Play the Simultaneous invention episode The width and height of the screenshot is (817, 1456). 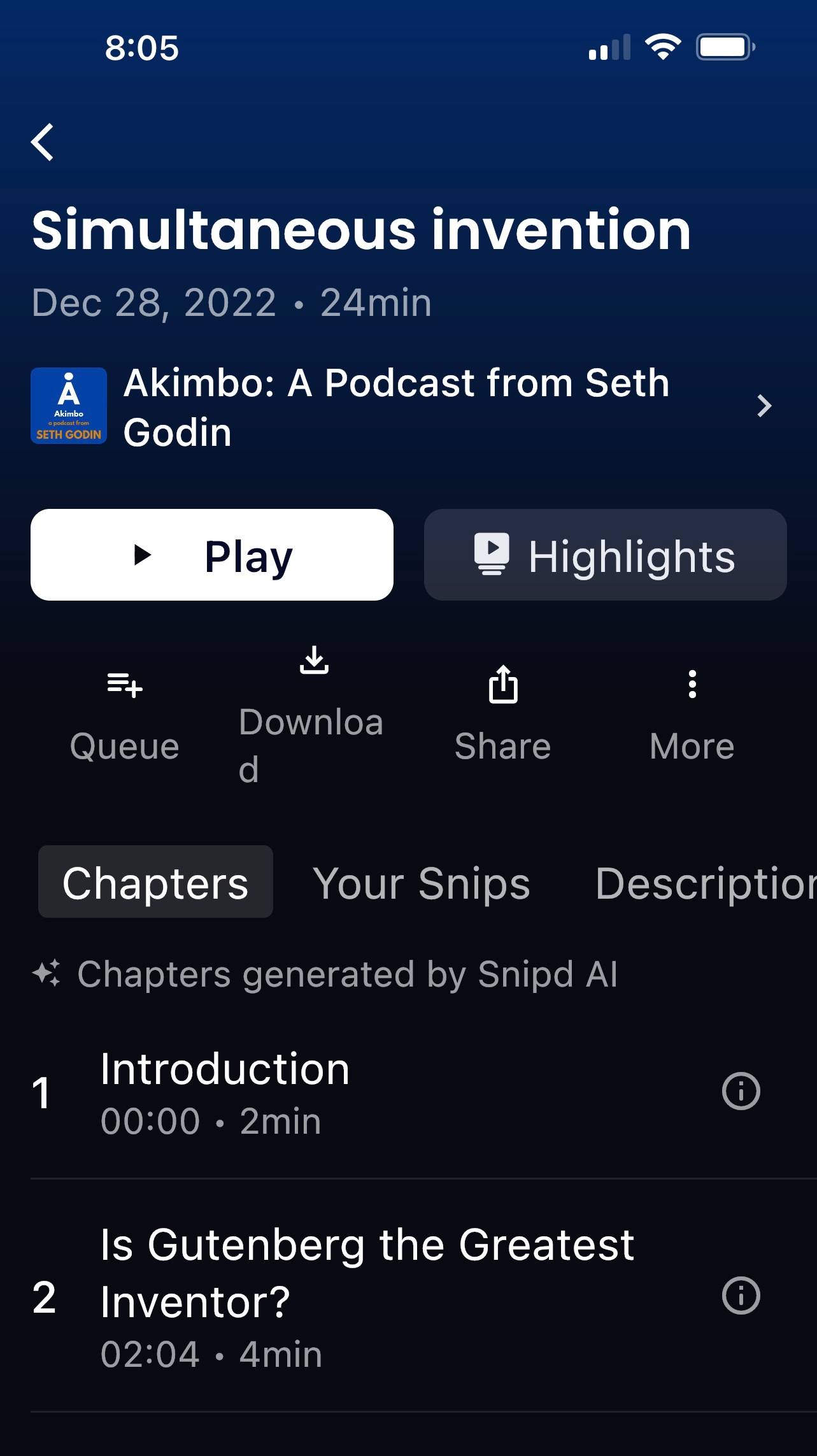point(212,555)
